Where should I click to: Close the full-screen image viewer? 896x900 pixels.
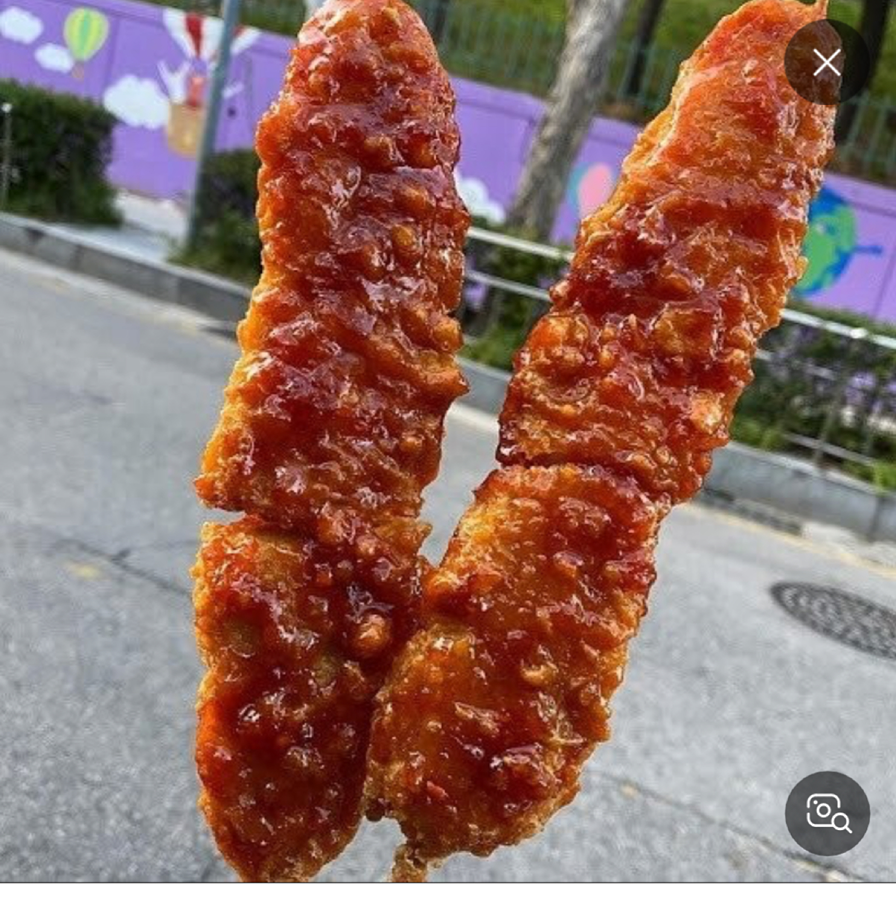(826, 63)
